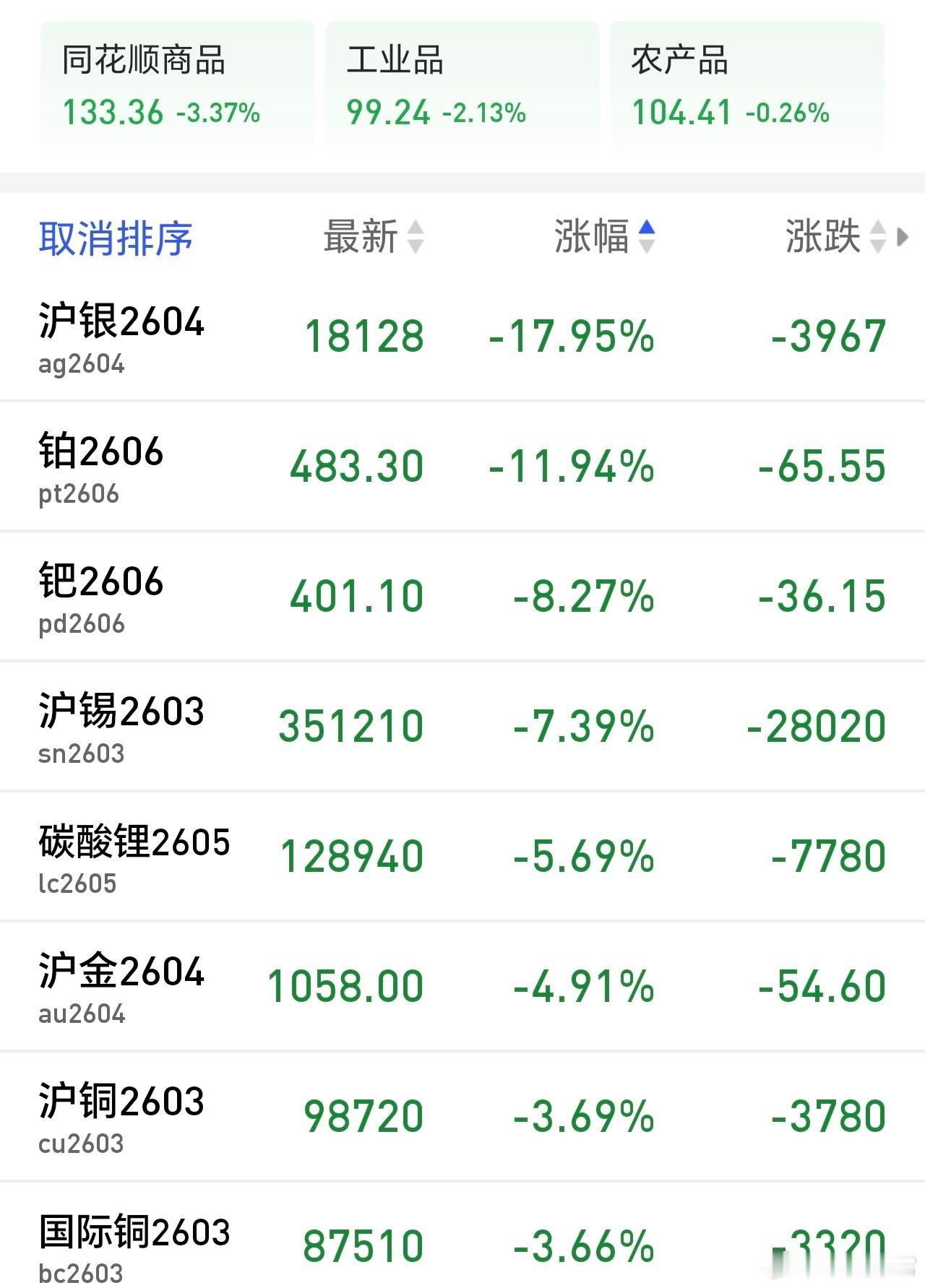Image resolution: width=925 pixels, height=1288 pixels.
Task: Click the price 18128 of 沪银2604
Action: click(x=364, y=333)
